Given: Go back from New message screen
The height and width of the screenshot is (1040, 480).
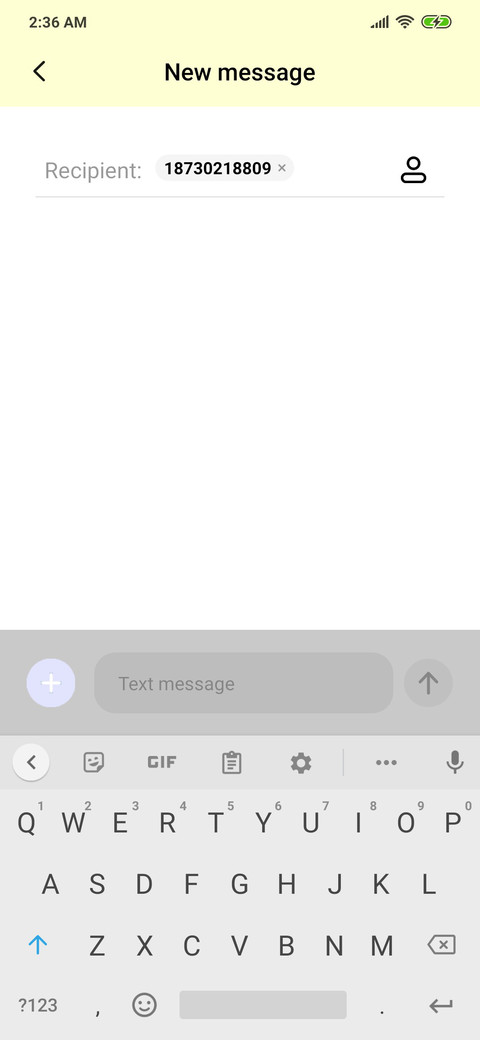Looking at the screenshot, I should click(39, 72).
